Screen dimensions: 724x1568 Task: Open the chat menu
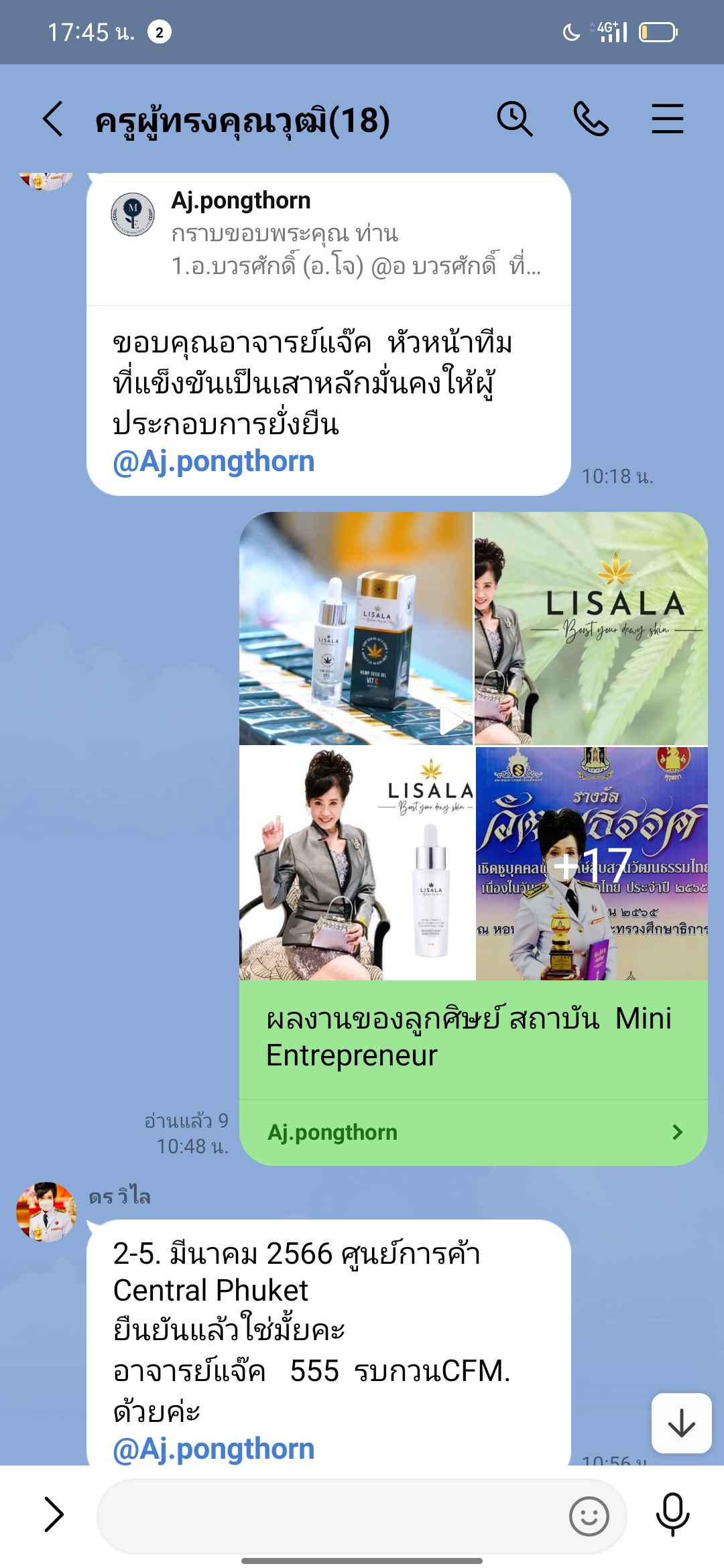pyautogui.click(x=667, y=120)
